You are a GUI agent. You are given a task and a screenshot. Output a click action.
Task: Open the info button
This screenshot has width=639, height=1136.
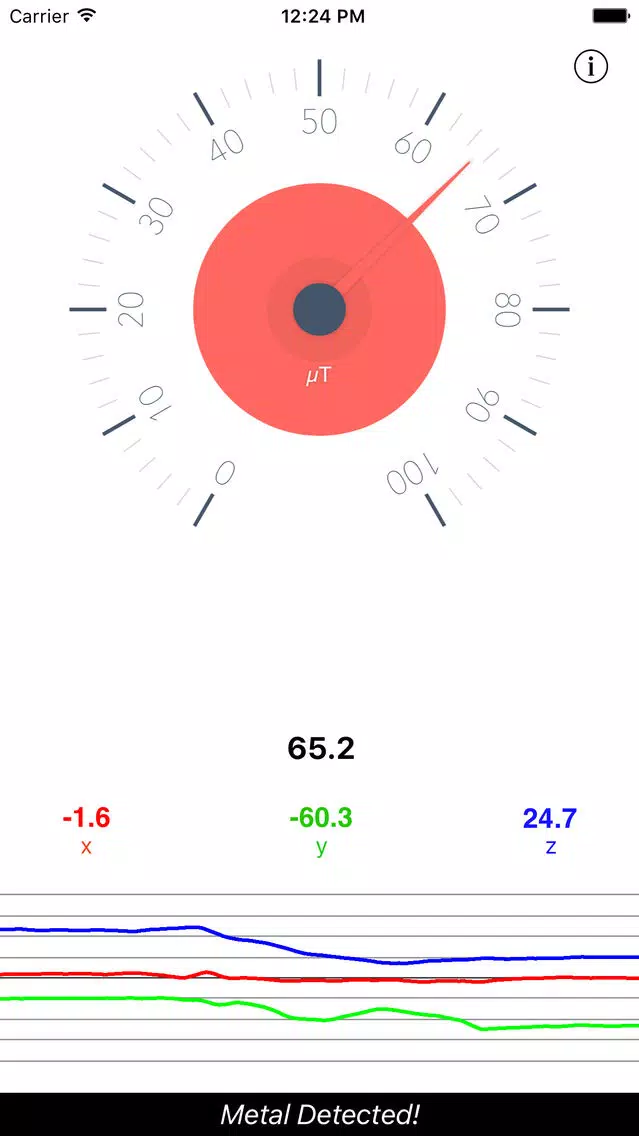591,67
